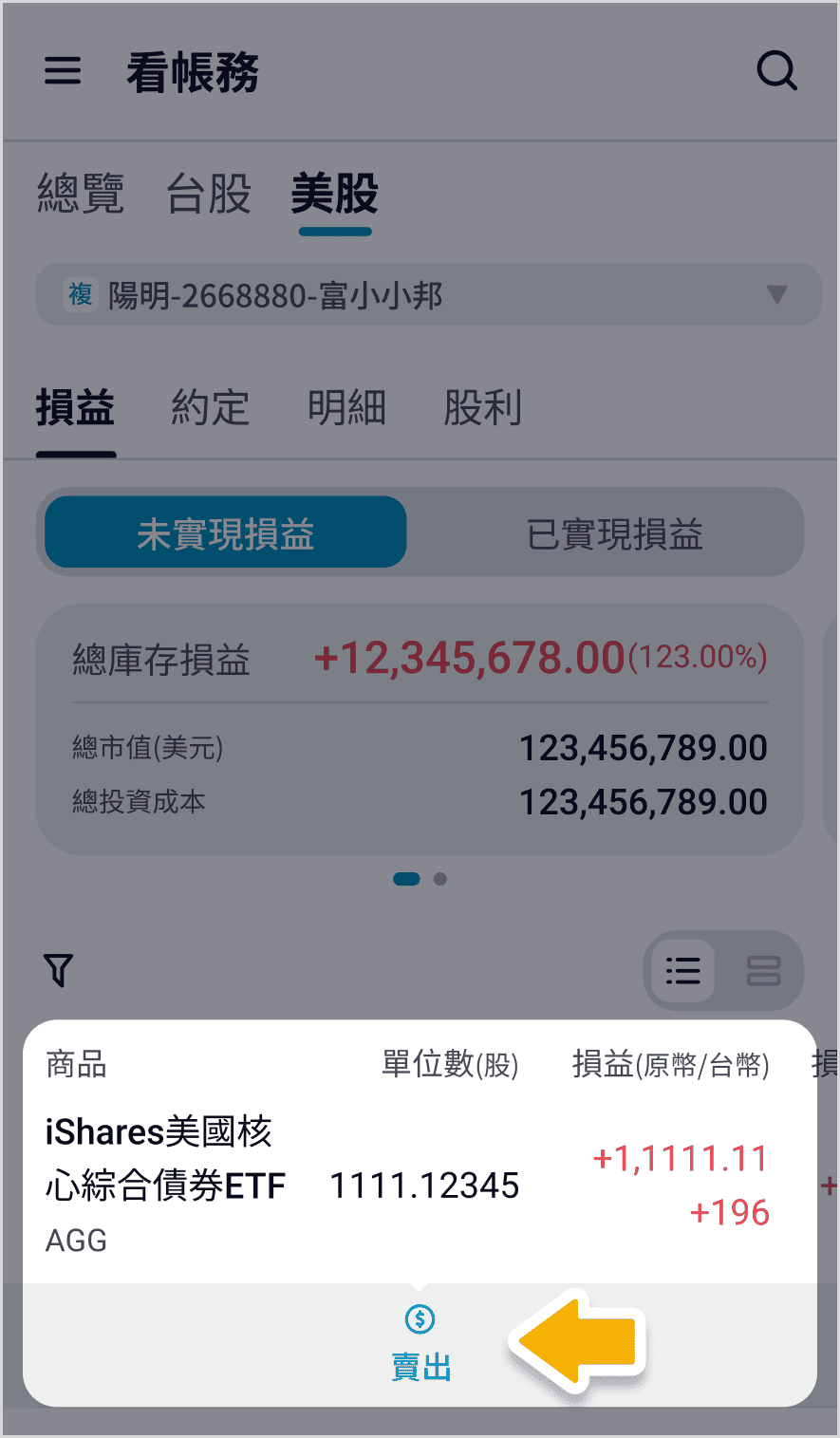
Task: Switch to the card view icon
Action: (x=763, y=970)
